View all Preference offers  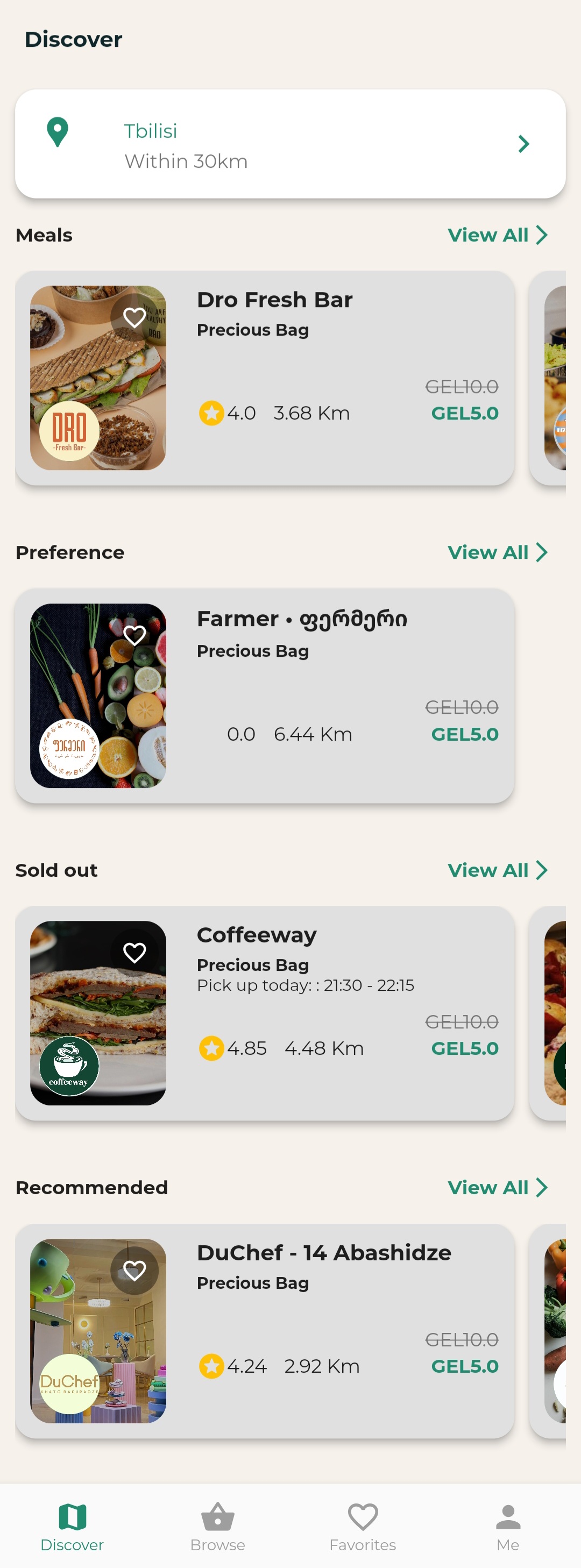click(x=497, y=552)
